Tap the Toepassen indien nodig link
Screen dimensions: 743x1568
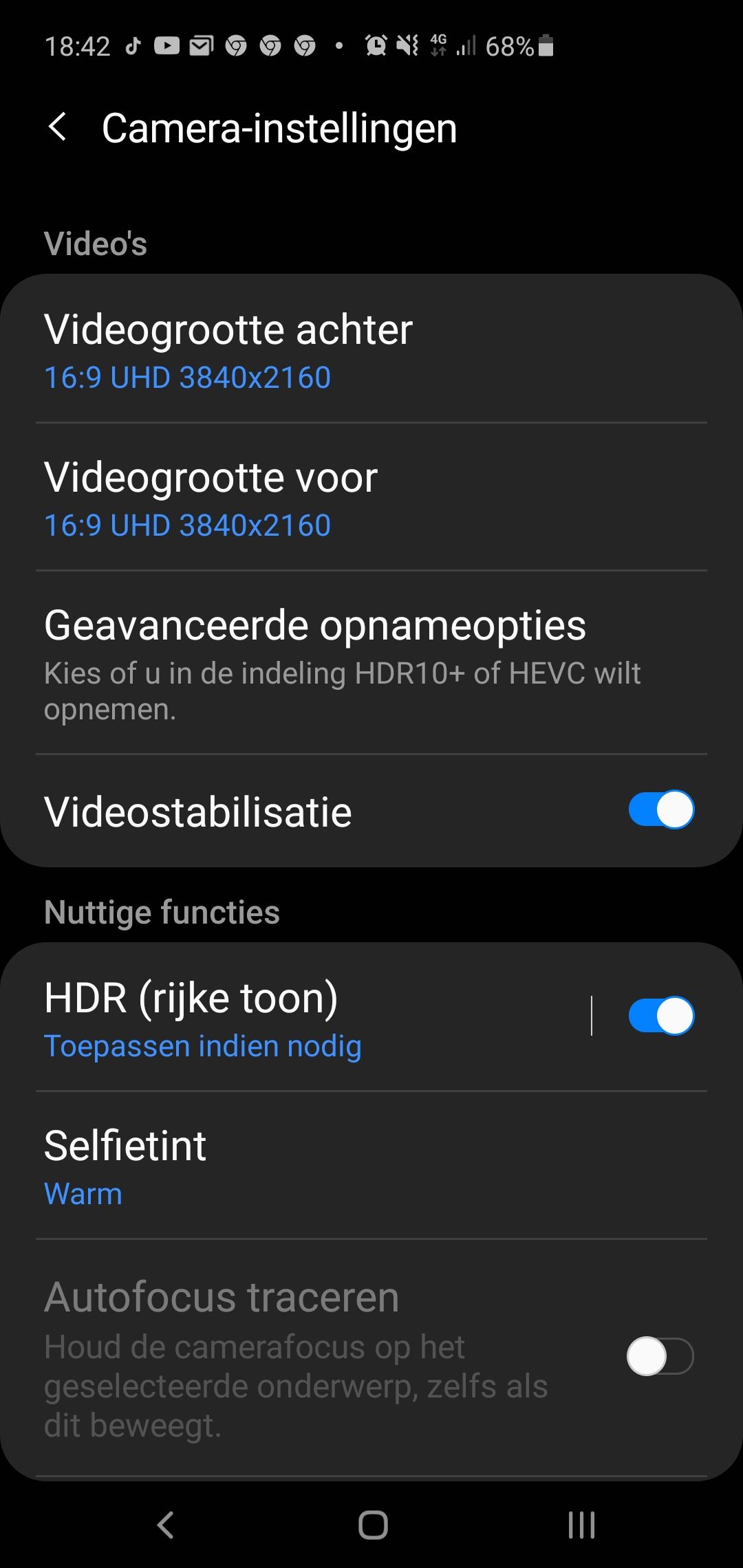point(202,1045)
